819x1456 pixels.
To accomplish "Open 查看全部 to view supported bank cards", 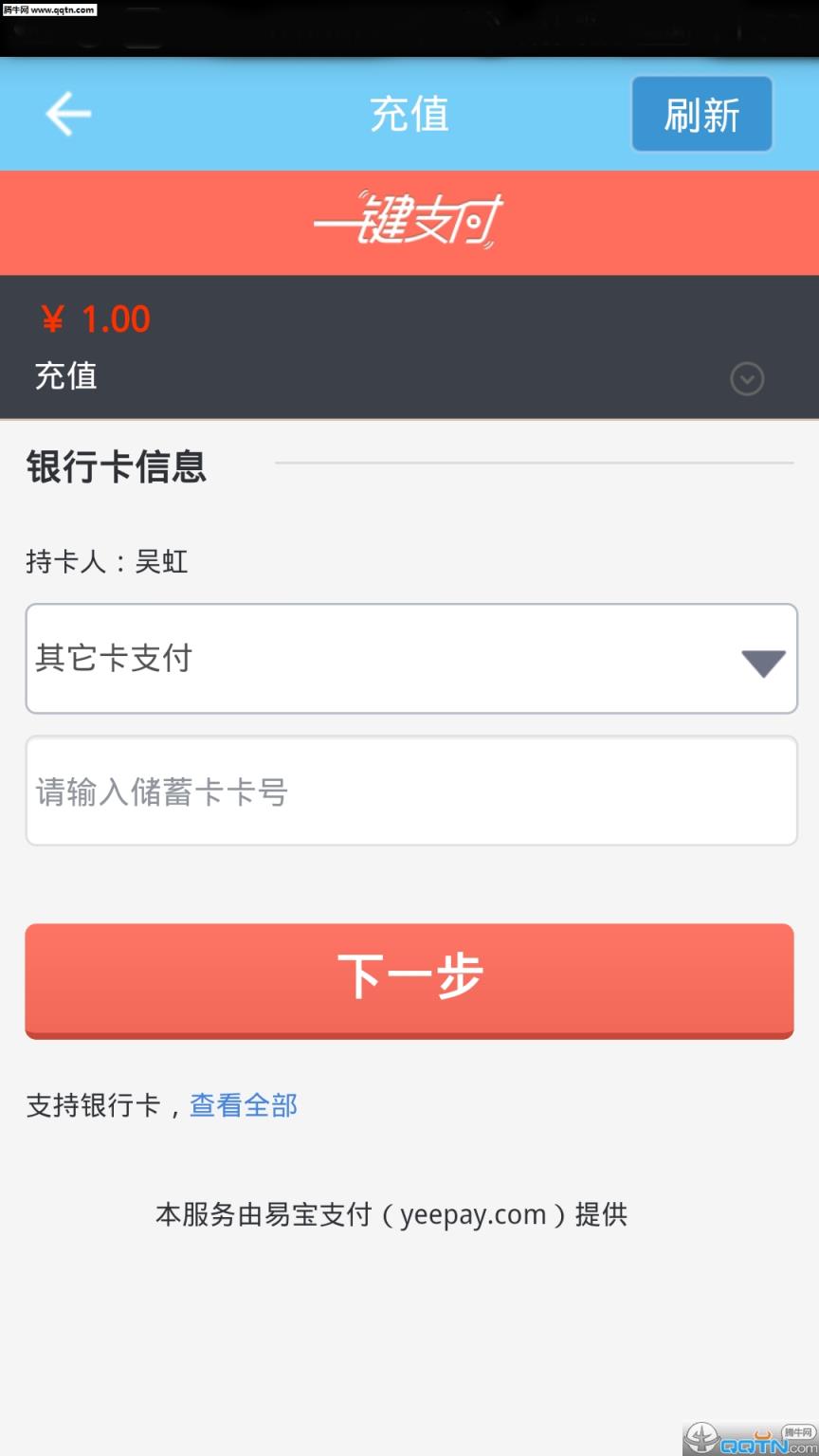I will [x=243, y=1105].
